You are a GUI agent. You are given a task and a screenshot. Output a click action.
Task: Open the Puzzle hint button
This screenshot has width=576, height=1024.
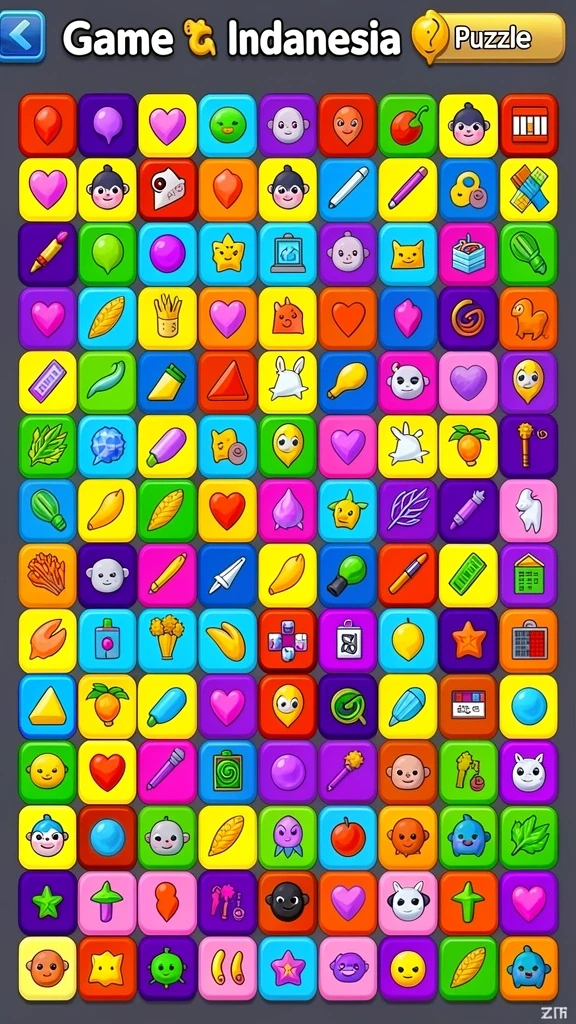pyautogui.click(x=488, y=37)
